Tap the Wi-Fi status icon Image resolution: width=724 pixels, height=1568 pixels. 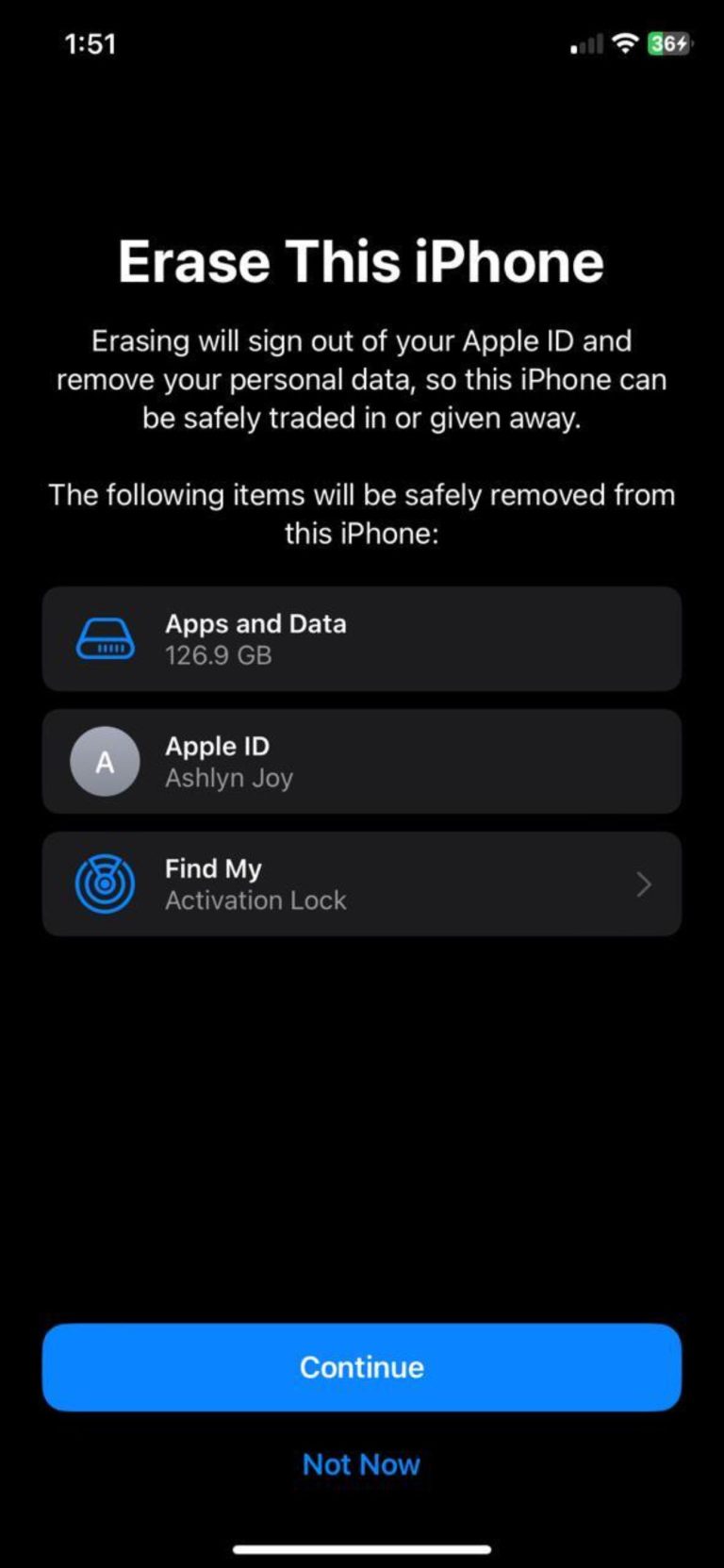point(624,43)
